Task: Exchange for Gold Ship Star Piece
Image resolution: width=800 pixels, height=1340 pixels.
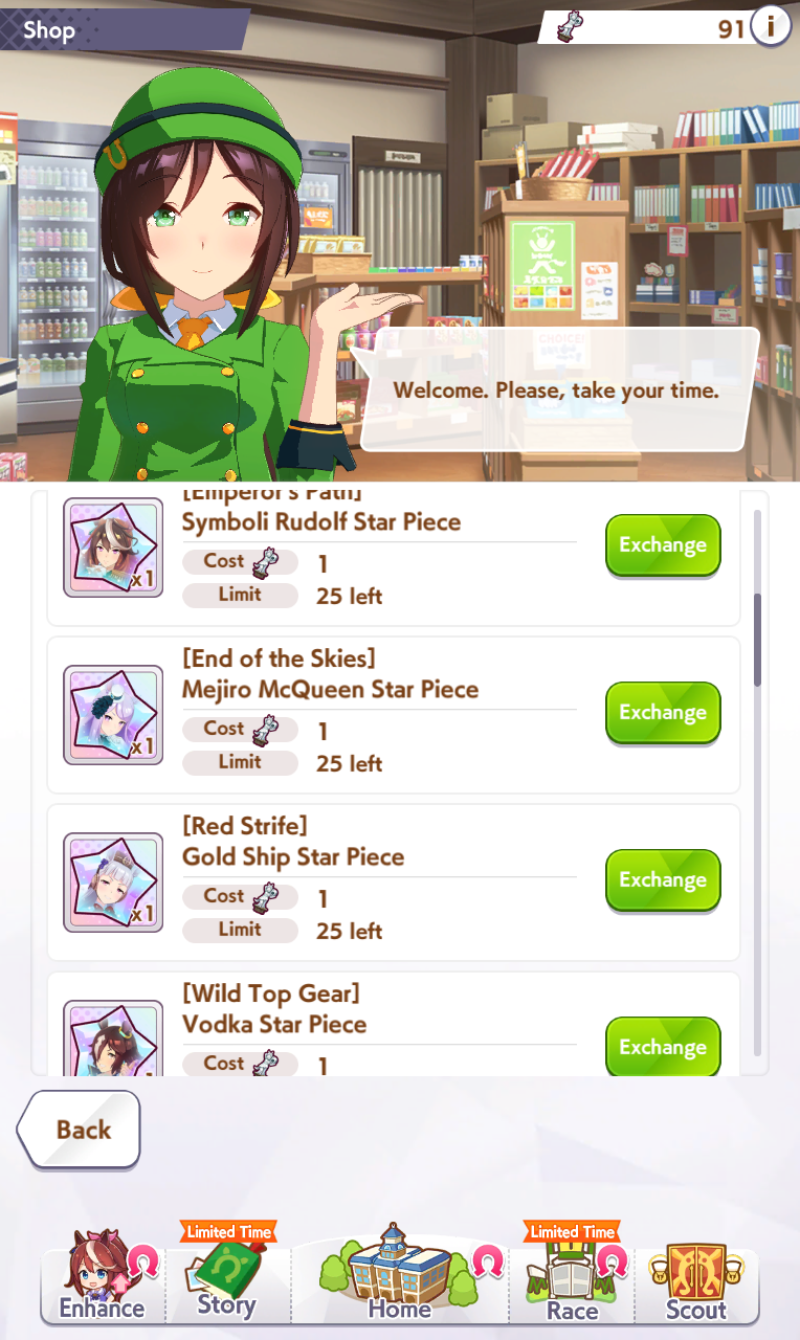Action: pos(663,880)
